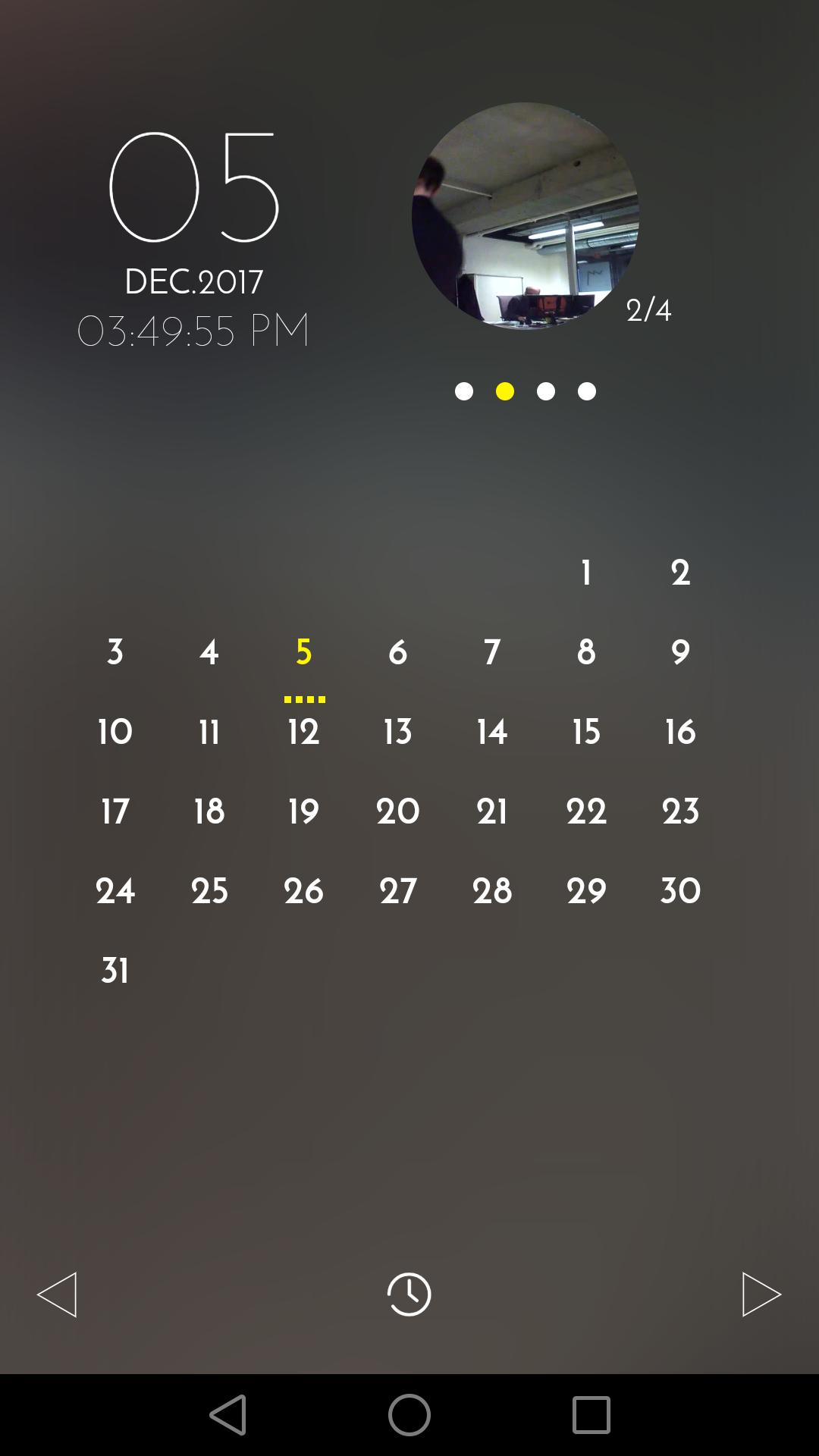Select the fourth pagination dot
The image size is (819, 1456).
point(585,392)
